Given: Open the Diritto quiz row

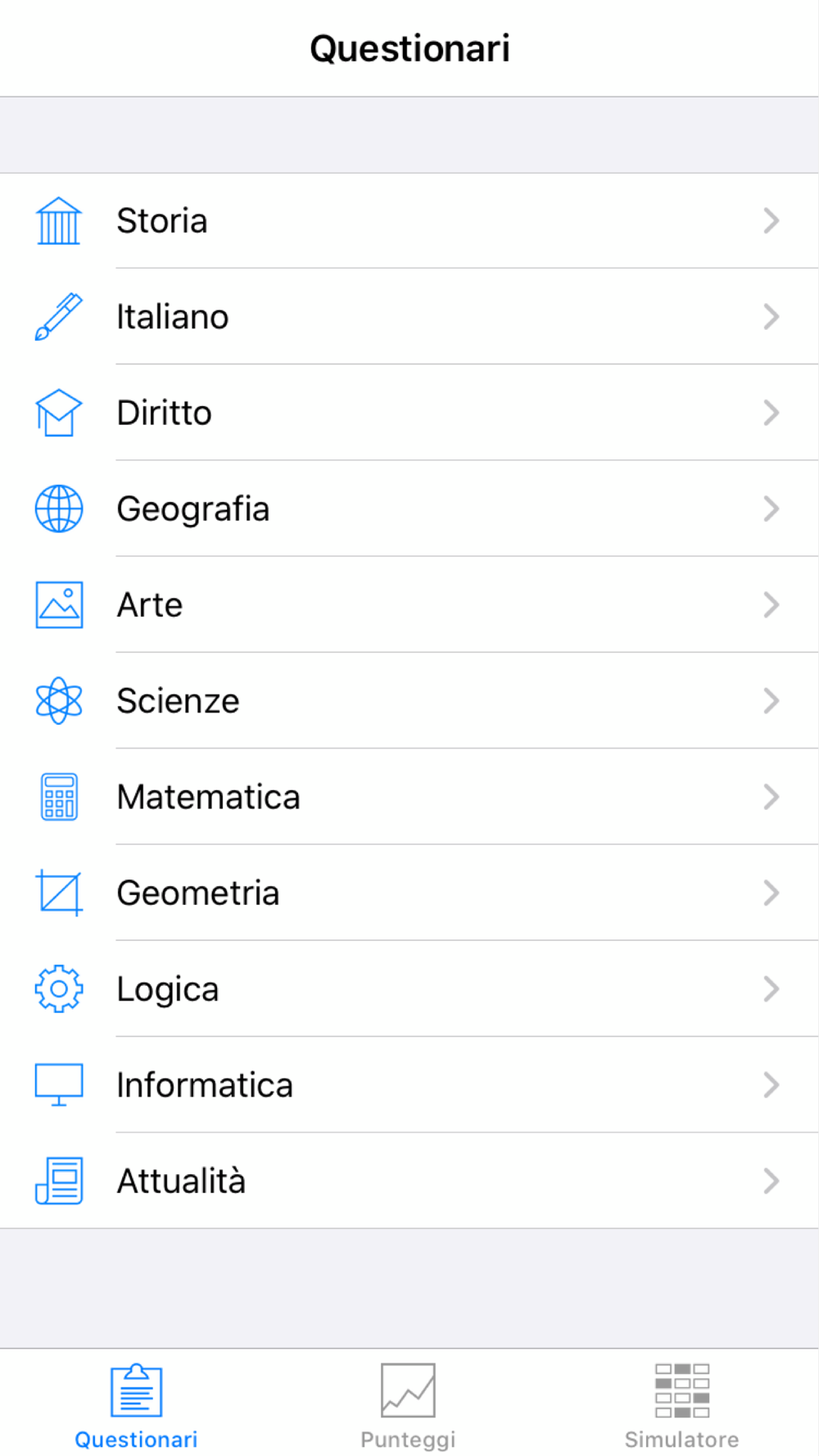Looking at the screenshot, I should tap(409, 413).
